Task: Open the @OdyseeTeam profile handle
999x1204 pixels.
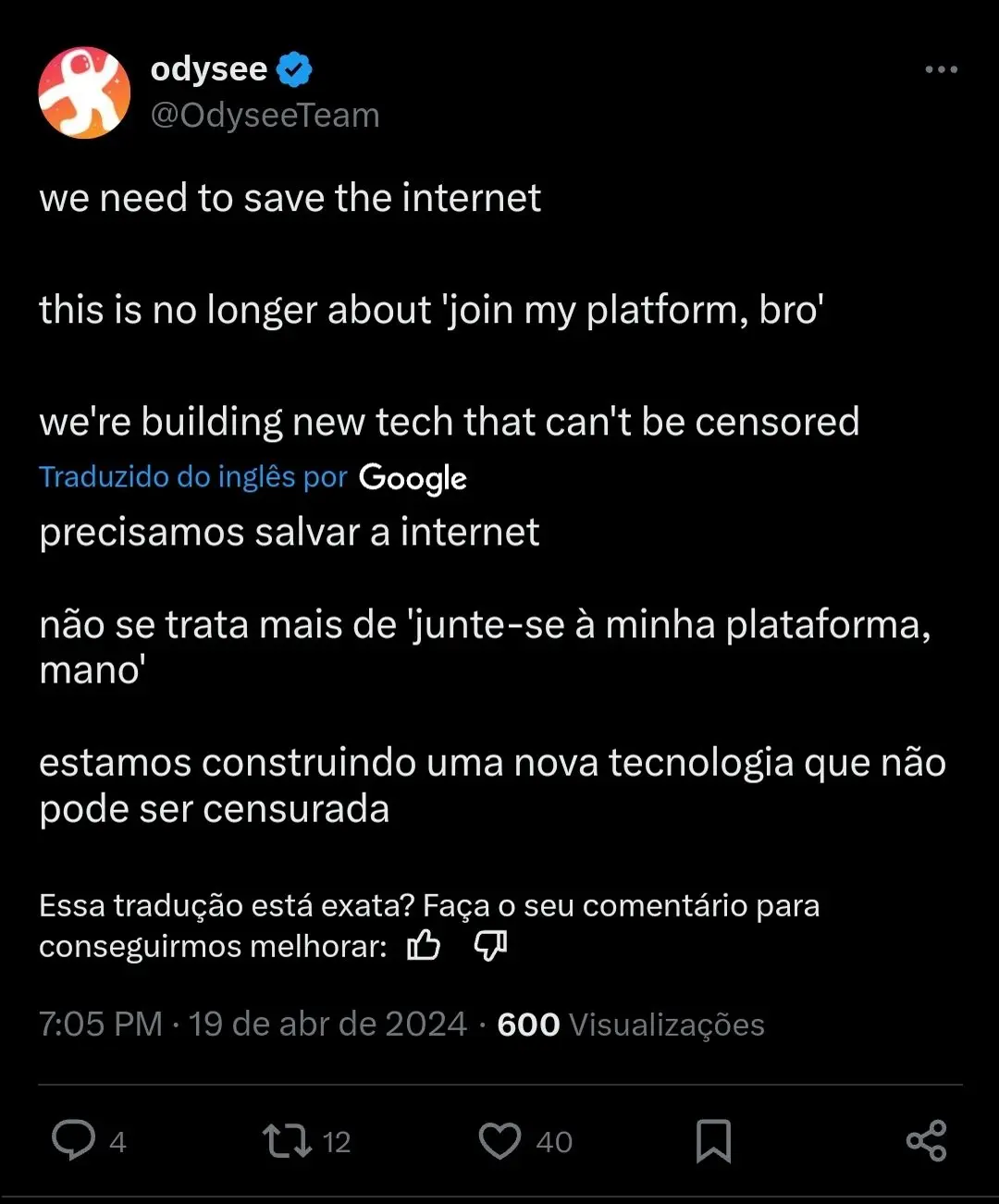Action: (265, 116)
